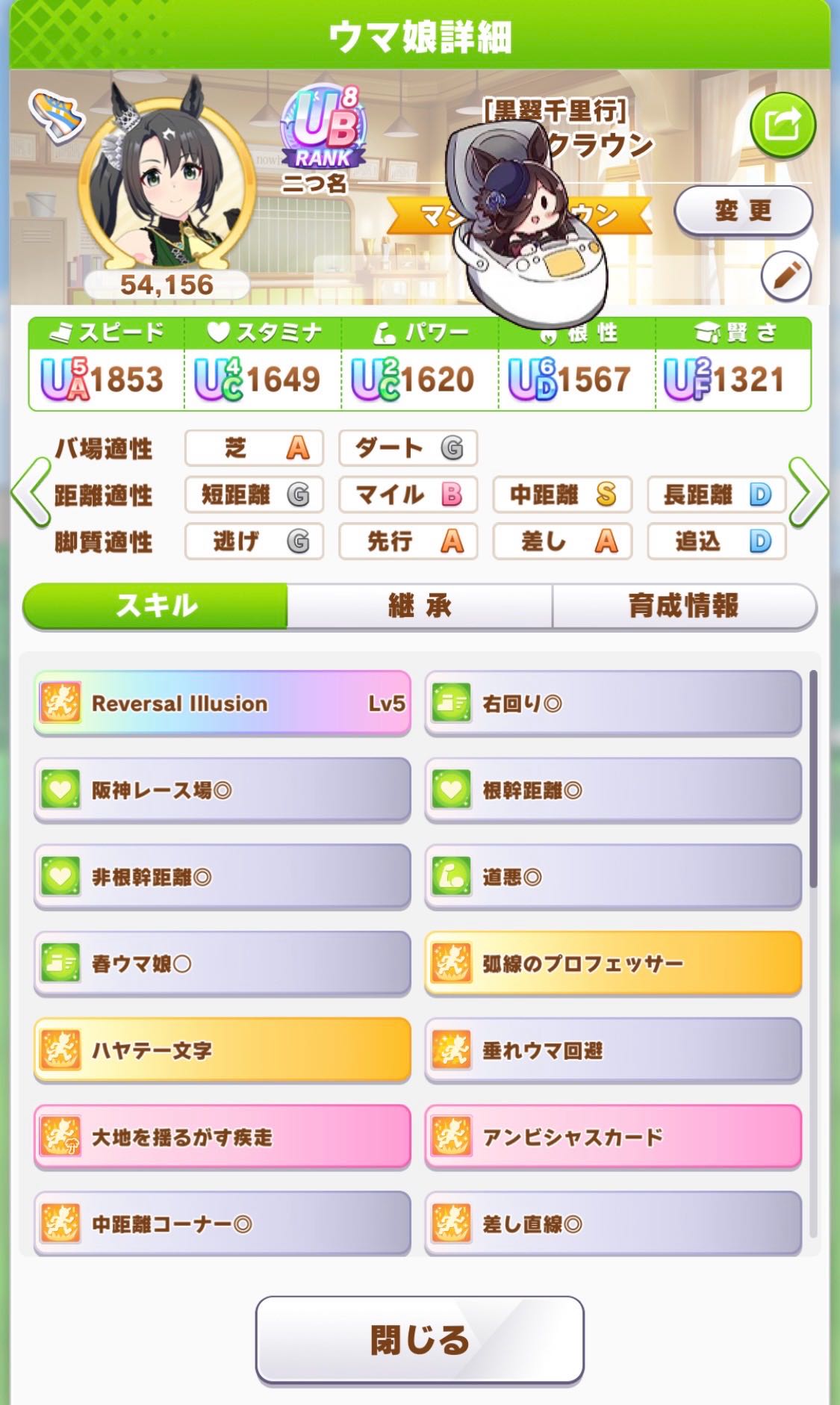Tap the running shoe icon
The width and height of the screenshot is (840, 1405).
pos(57,115)
